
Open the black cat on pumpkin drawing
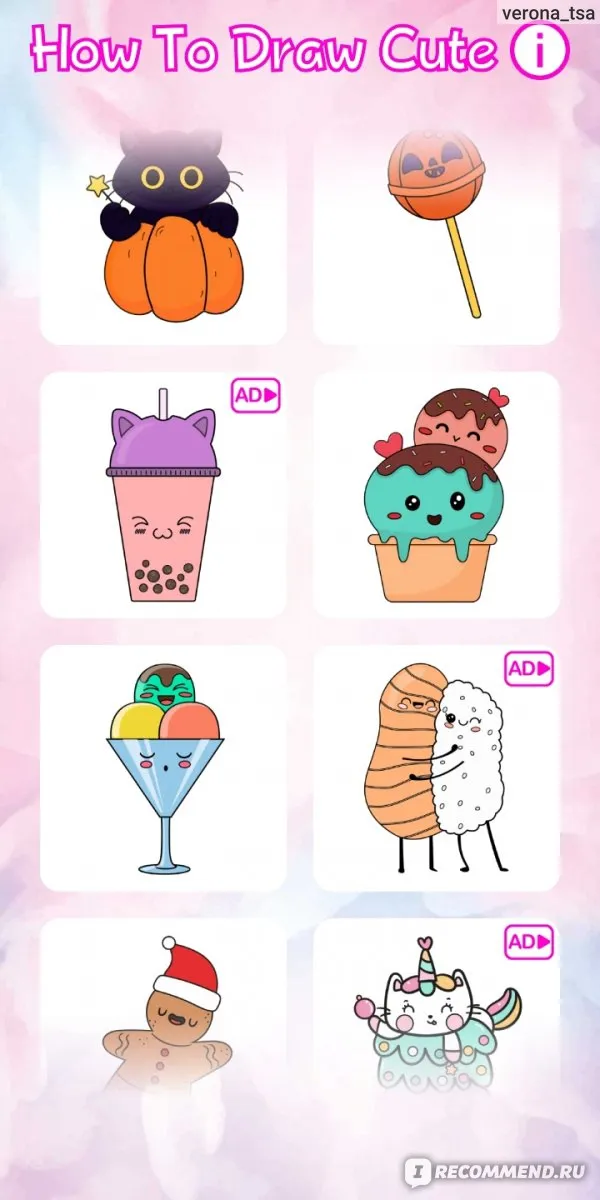[163, 222]
